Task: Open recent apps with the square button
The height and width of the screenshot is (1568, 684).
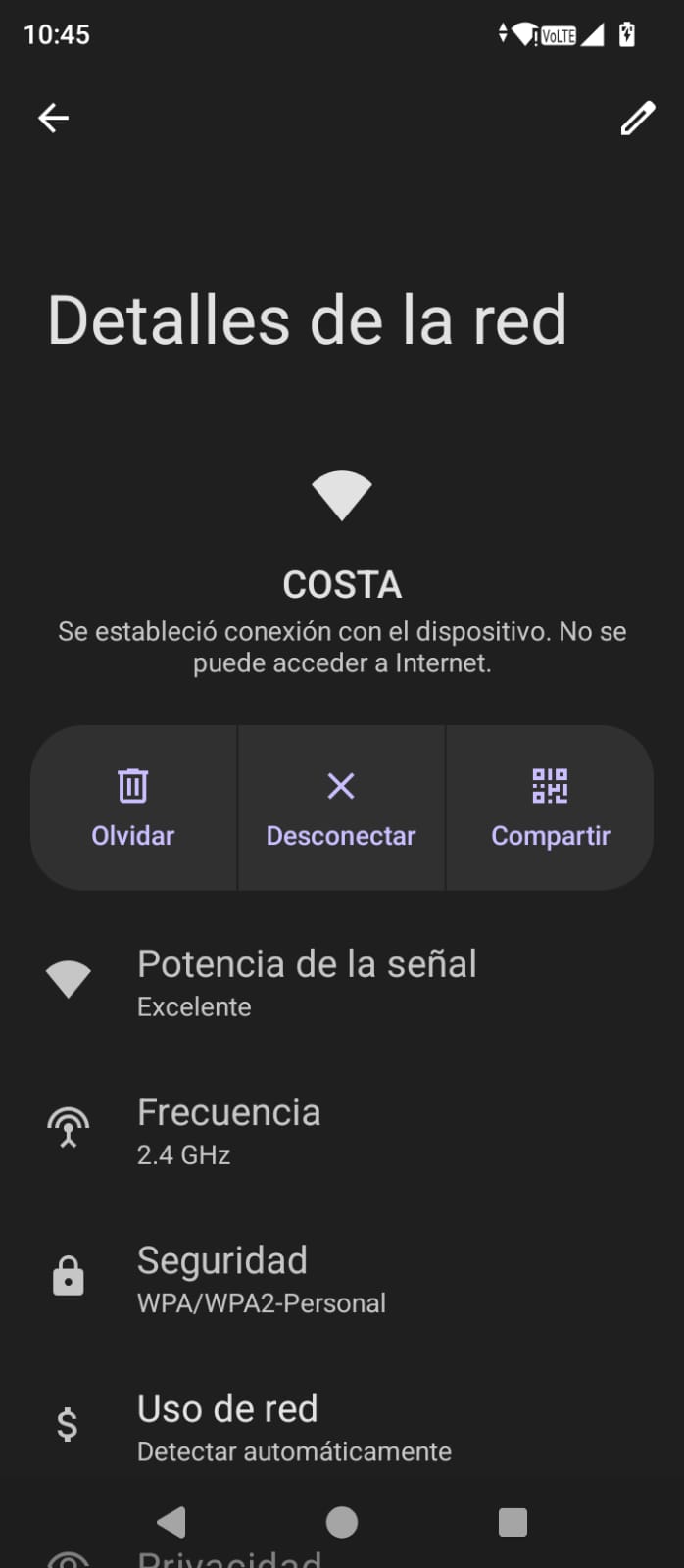Action: [x=513, y=1522]
